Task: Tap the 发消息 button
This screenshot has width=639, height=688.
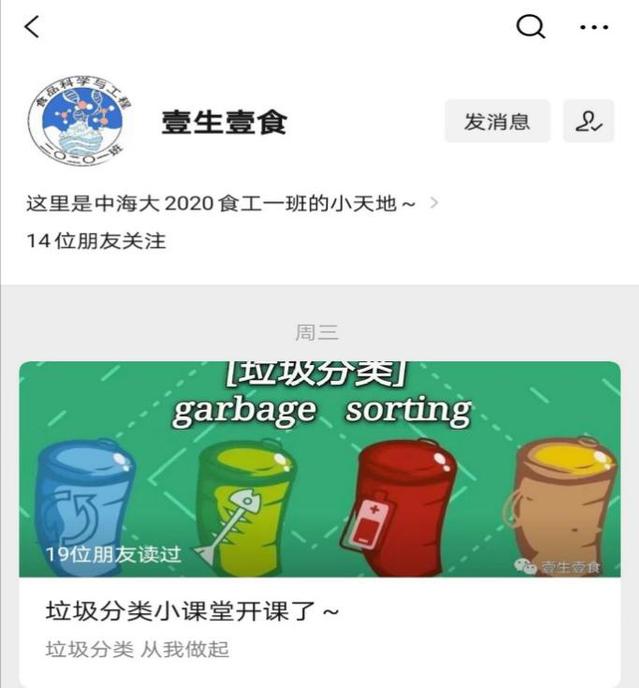Action: click(497, 122)
